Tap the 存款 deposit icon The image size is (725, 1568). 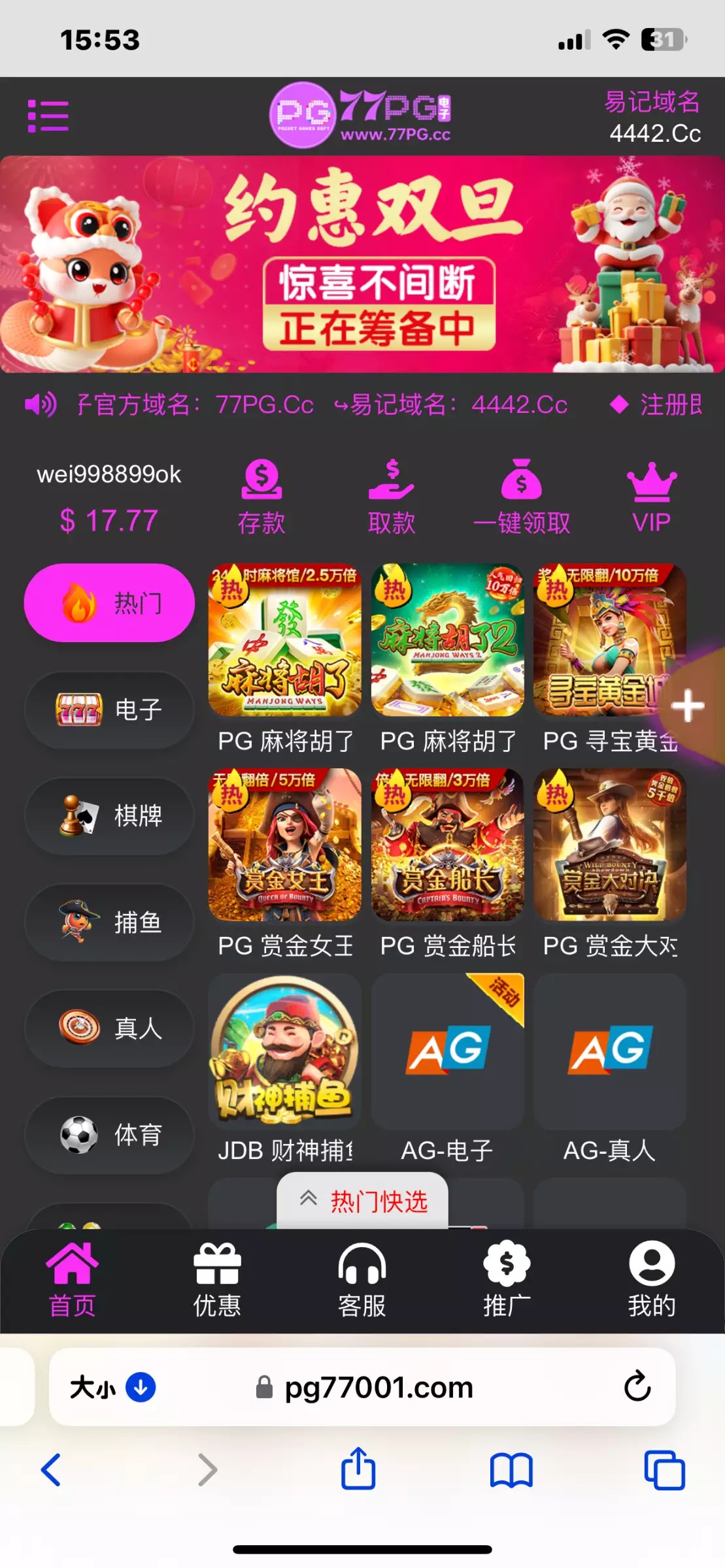(x=261, y=496)
